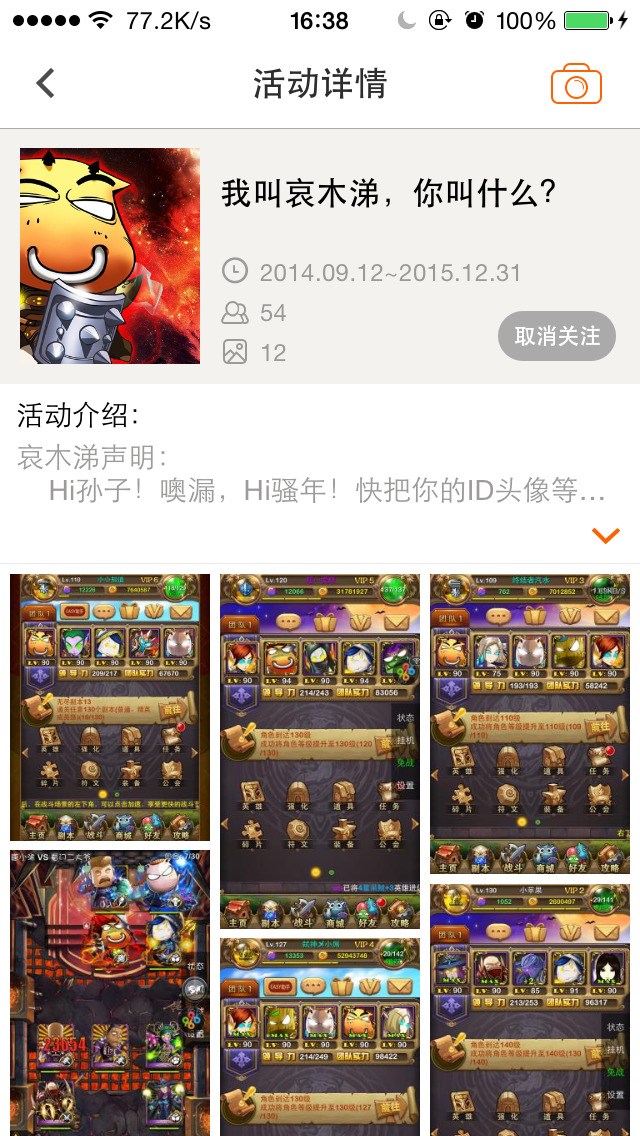
Task: Open the Lv.127 VIP 4 screenshot
Action: tap(320, 1035)
